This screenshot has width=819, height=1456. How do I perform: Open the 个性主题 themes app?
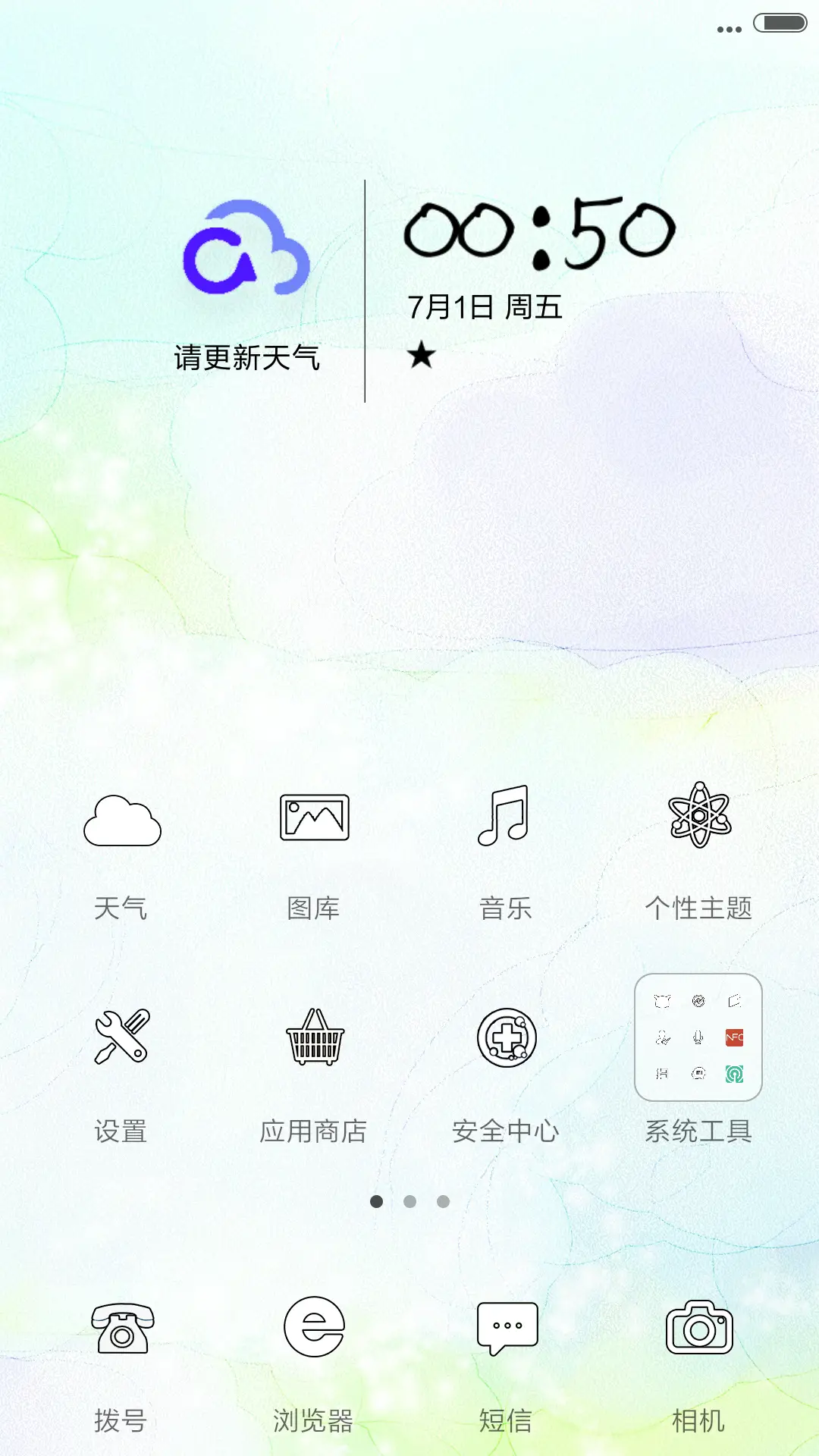tap(699, 819)
